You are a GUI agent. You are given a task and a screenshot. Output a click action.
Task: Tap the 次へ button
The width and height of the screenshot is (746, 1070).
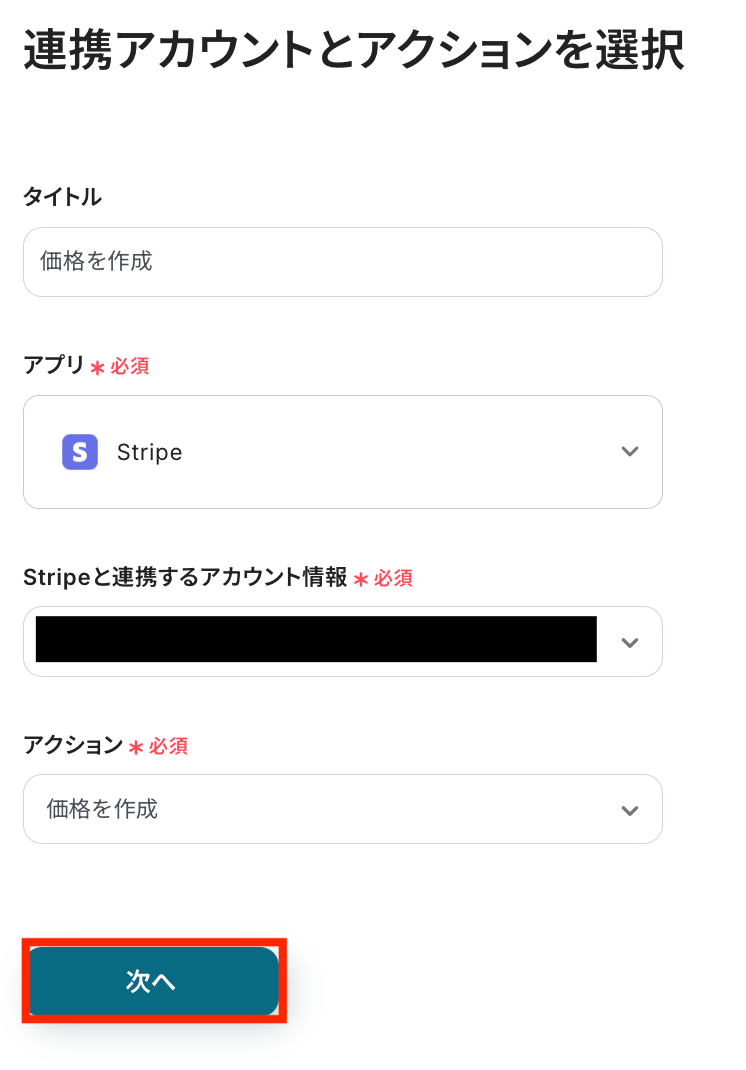tap(153, 981)
